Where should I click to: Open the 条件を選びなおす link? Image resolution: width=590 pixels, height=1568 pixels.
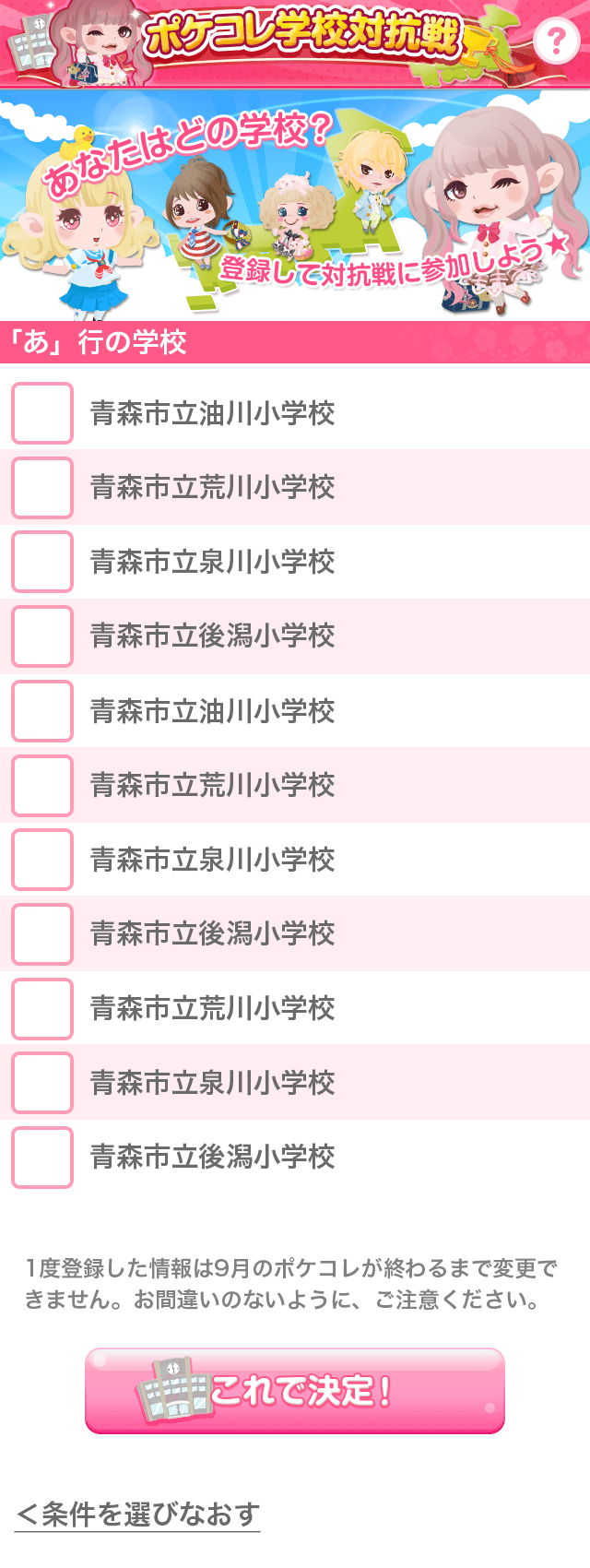point(138,1515)
